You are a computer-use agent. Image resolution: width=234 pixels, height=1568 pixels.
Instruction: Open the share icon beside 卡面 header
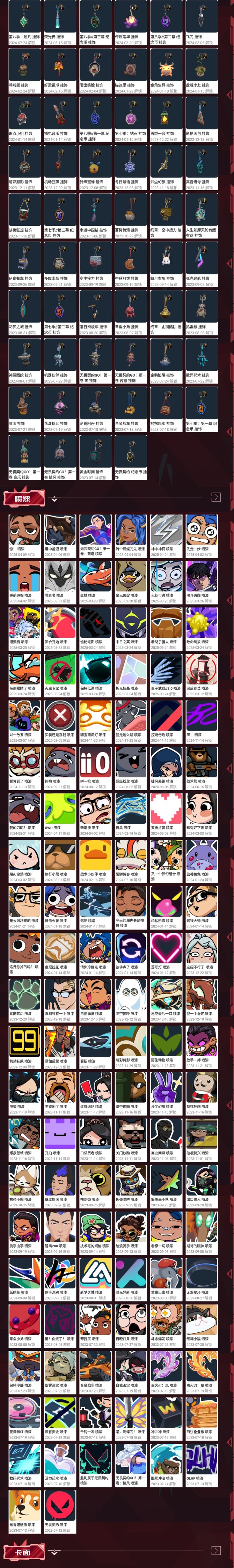(x=216, y=1549)
